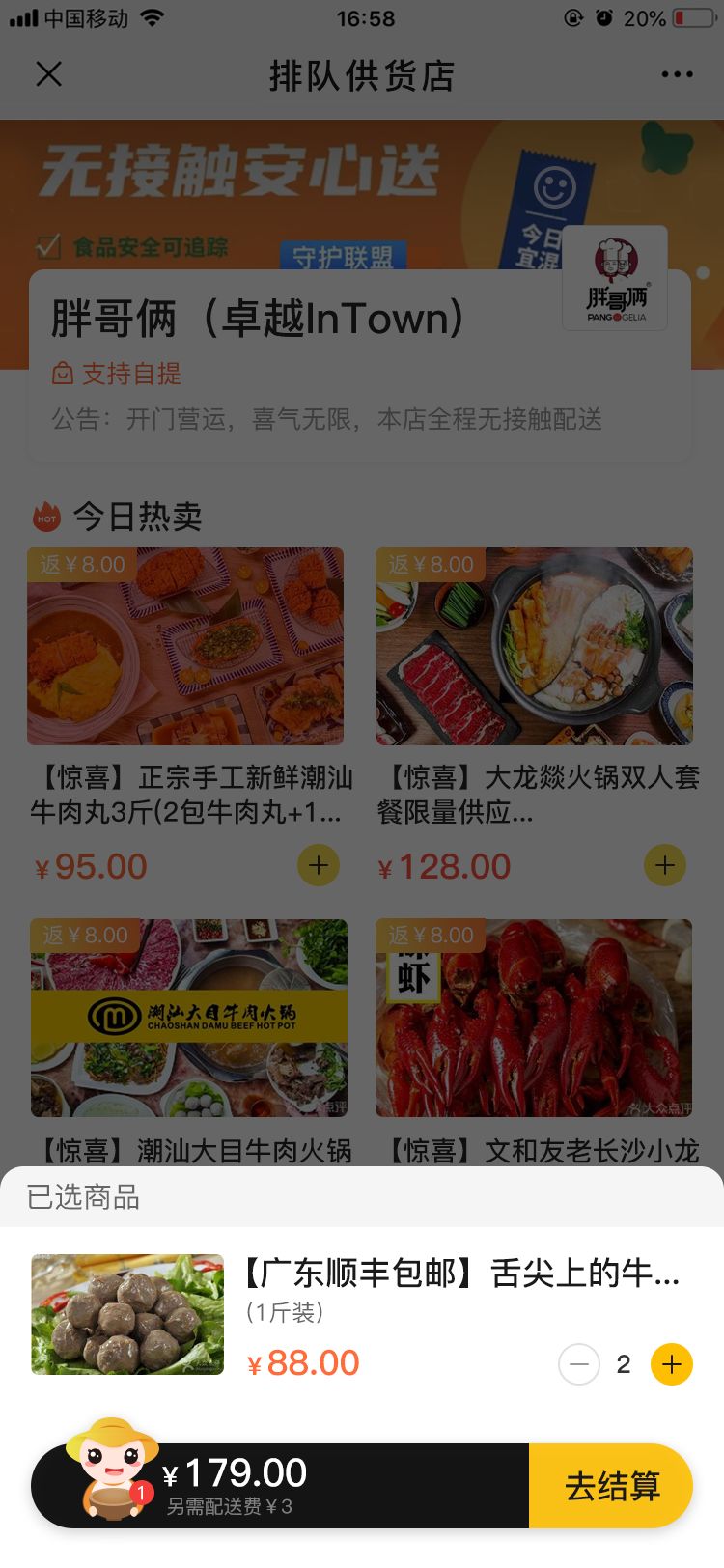This screenshot has height=1568, width=724.
Task: View the 文和友老长沙小龙虾 product
Action: coord(534,1019)
